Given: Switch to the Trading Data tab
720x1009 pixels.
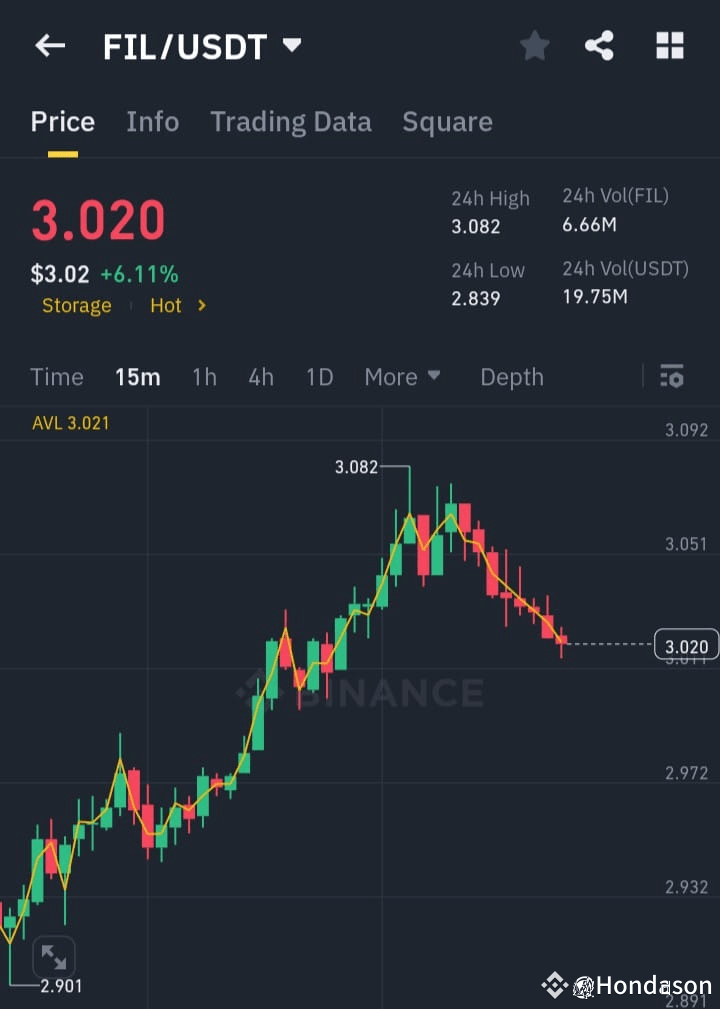Looking at the screenshot, I should click(290, 121).
